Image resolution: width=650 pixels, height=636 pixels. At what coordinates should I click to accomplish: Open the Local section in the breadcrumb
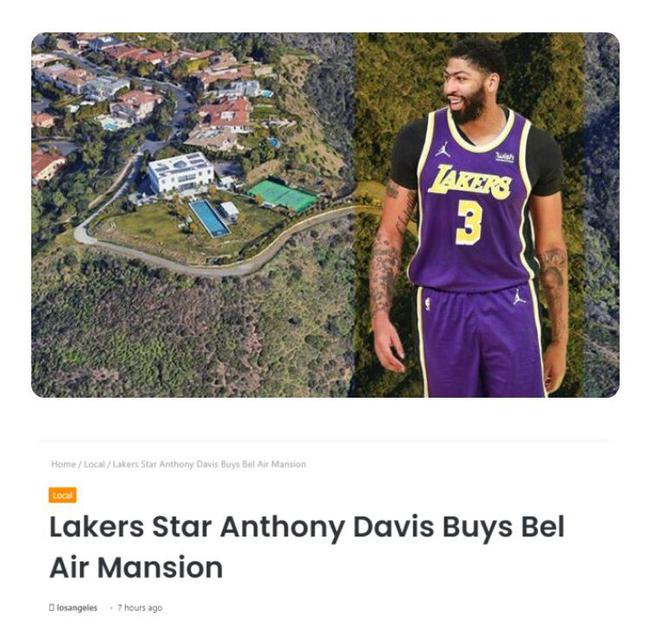click(x=94, y=464)
